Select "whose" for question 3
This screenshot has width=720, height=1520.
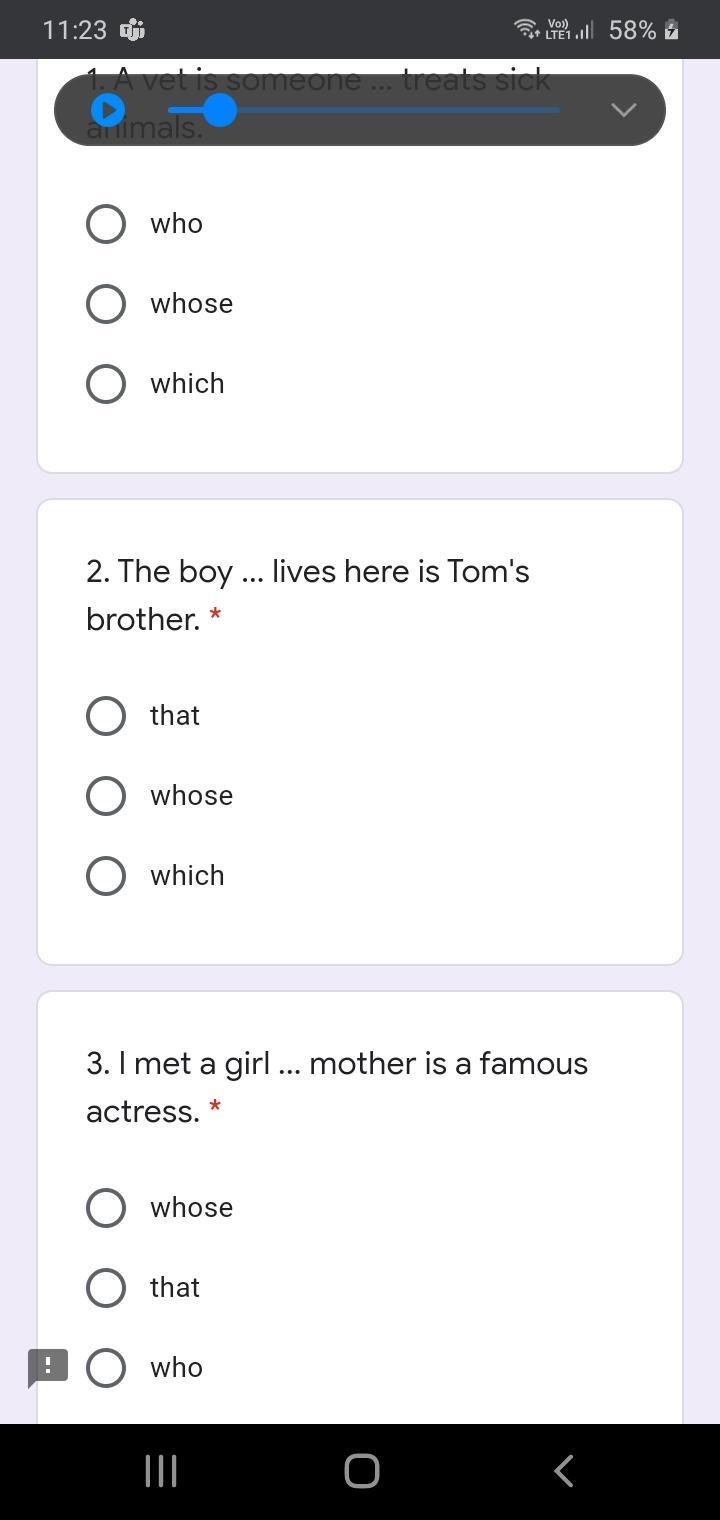point(106,1208)
